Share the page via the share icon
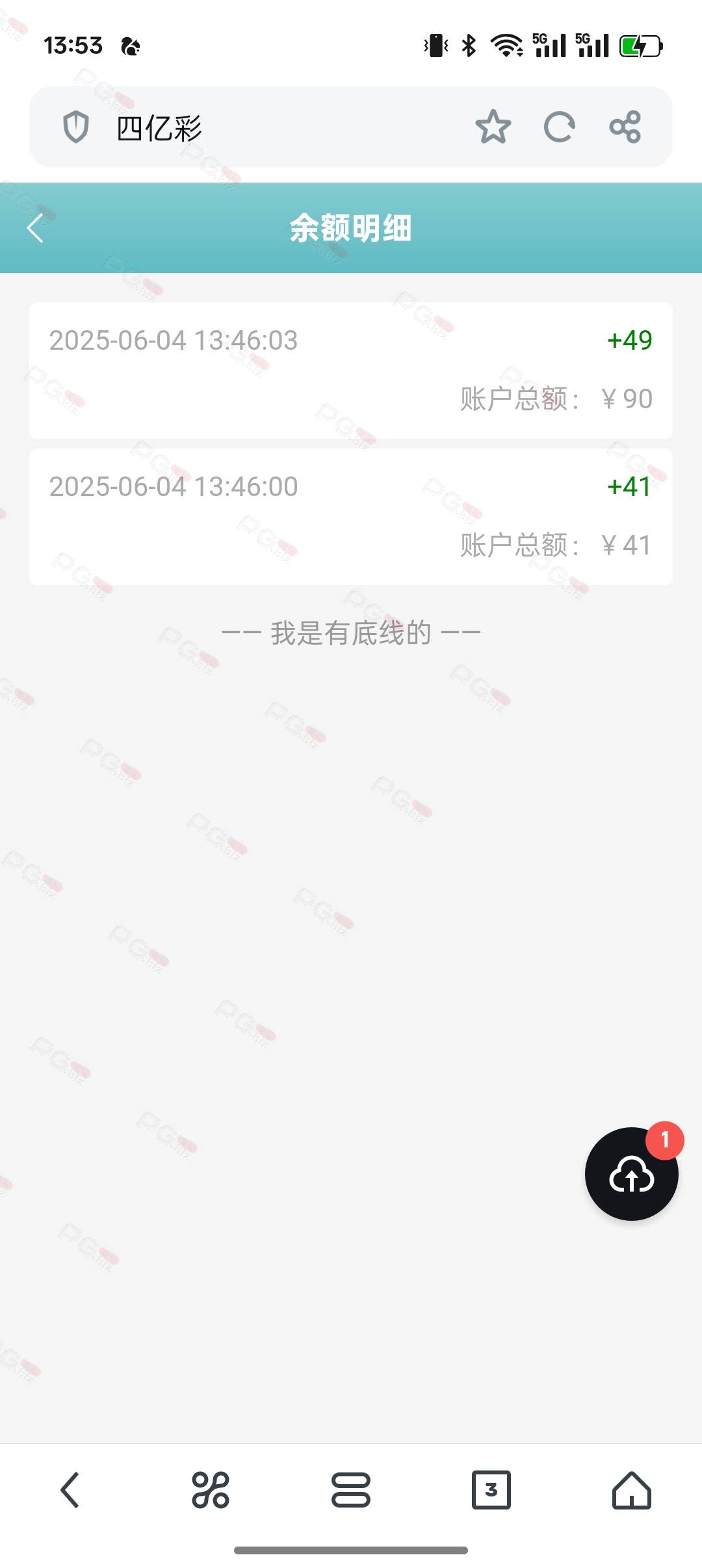Screen dimensions: 702x1568 click(625, 127)
